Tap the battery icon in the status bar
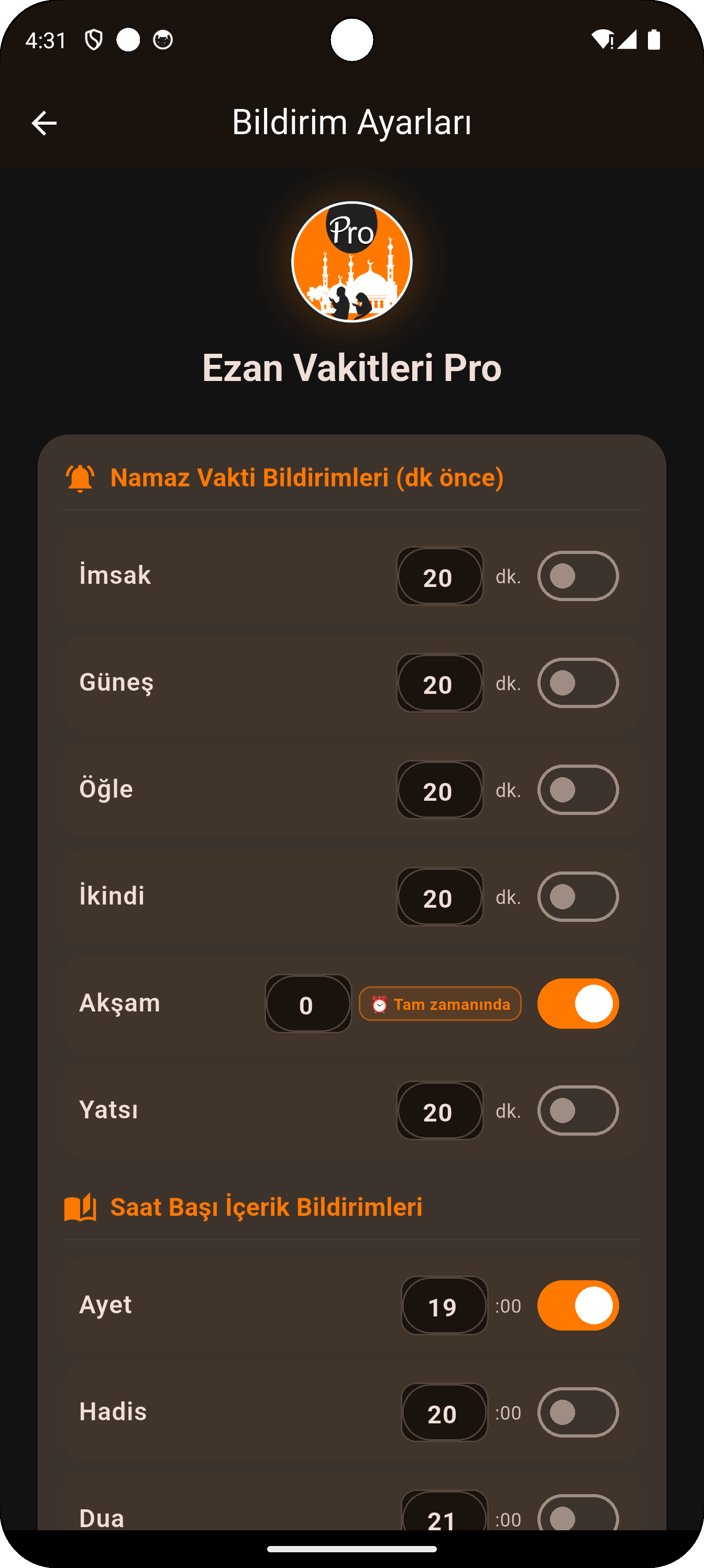Viewport: 704px width, 1568px height. point(655,39)
